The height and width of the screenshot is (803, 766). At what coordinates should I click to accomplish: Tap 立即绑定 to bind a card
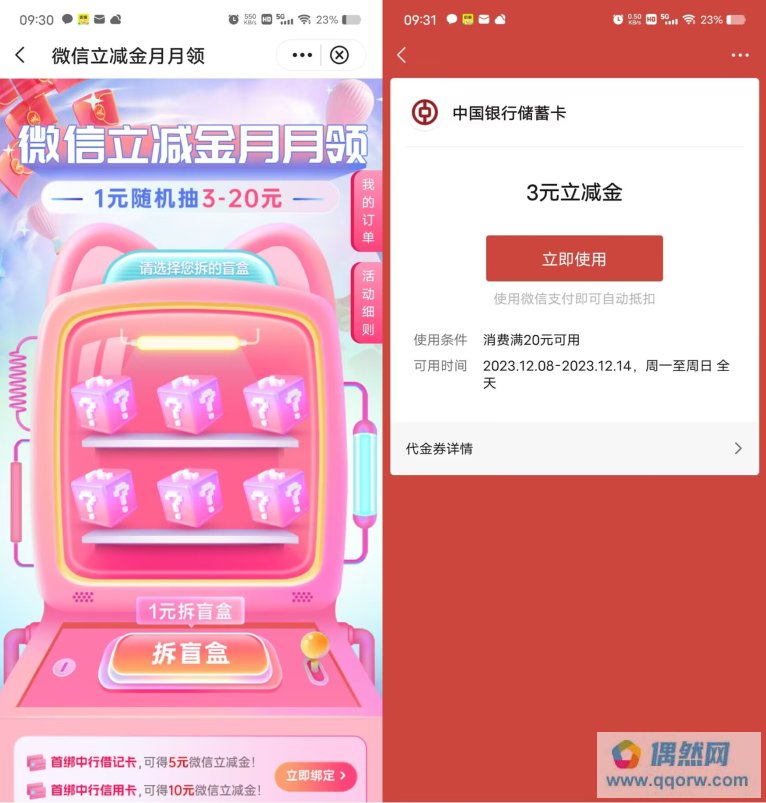(x=314, y=775)
